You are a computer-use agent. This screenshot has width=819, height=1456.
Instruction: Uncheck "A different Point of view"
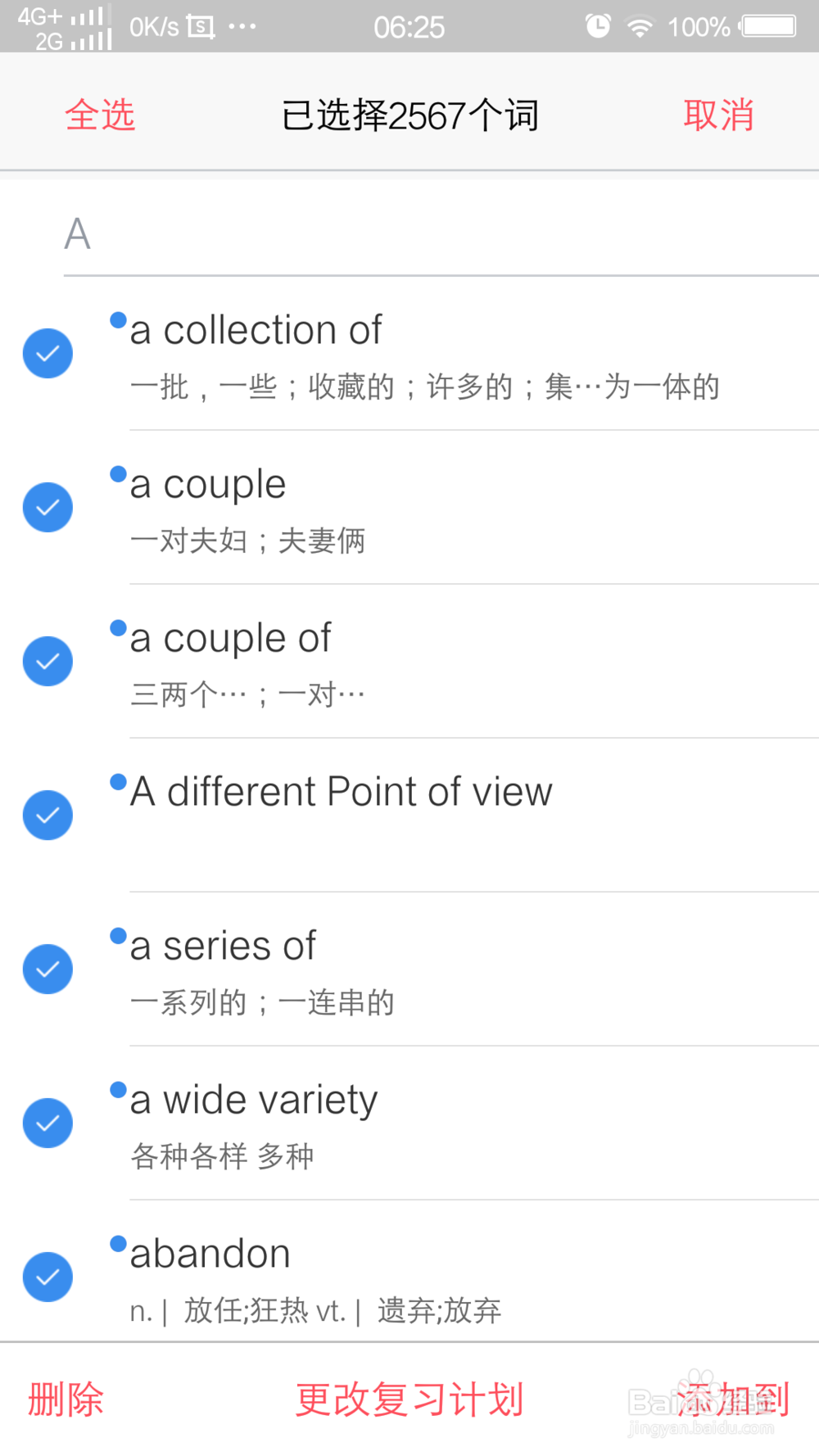[48, 815]
